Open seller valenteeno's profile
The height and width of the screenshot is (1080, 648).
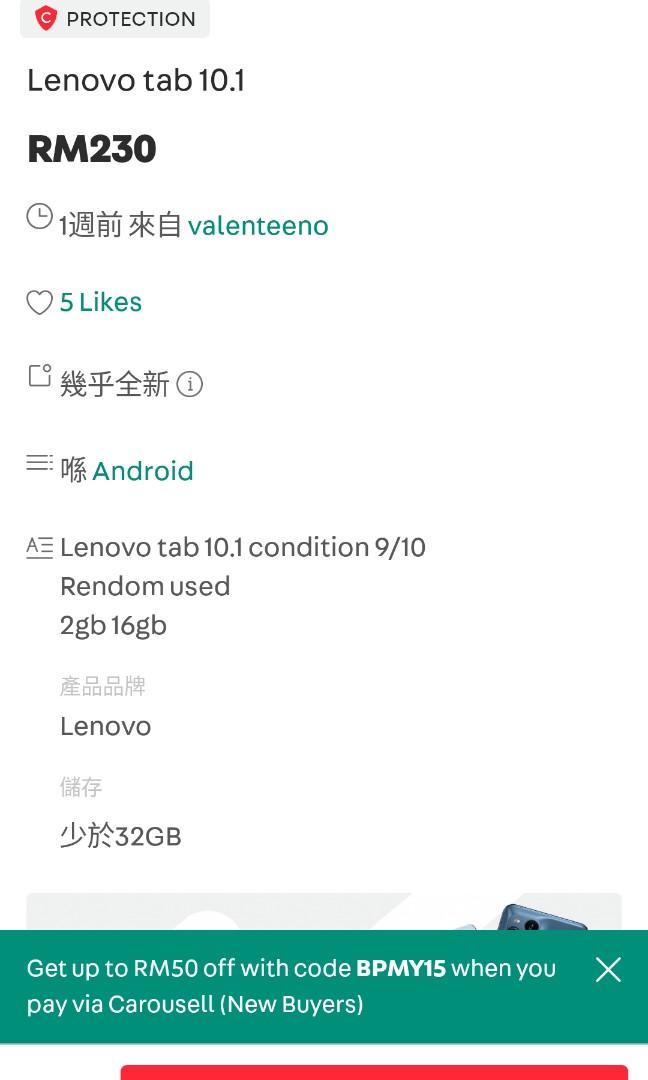[x=258, y=226]
